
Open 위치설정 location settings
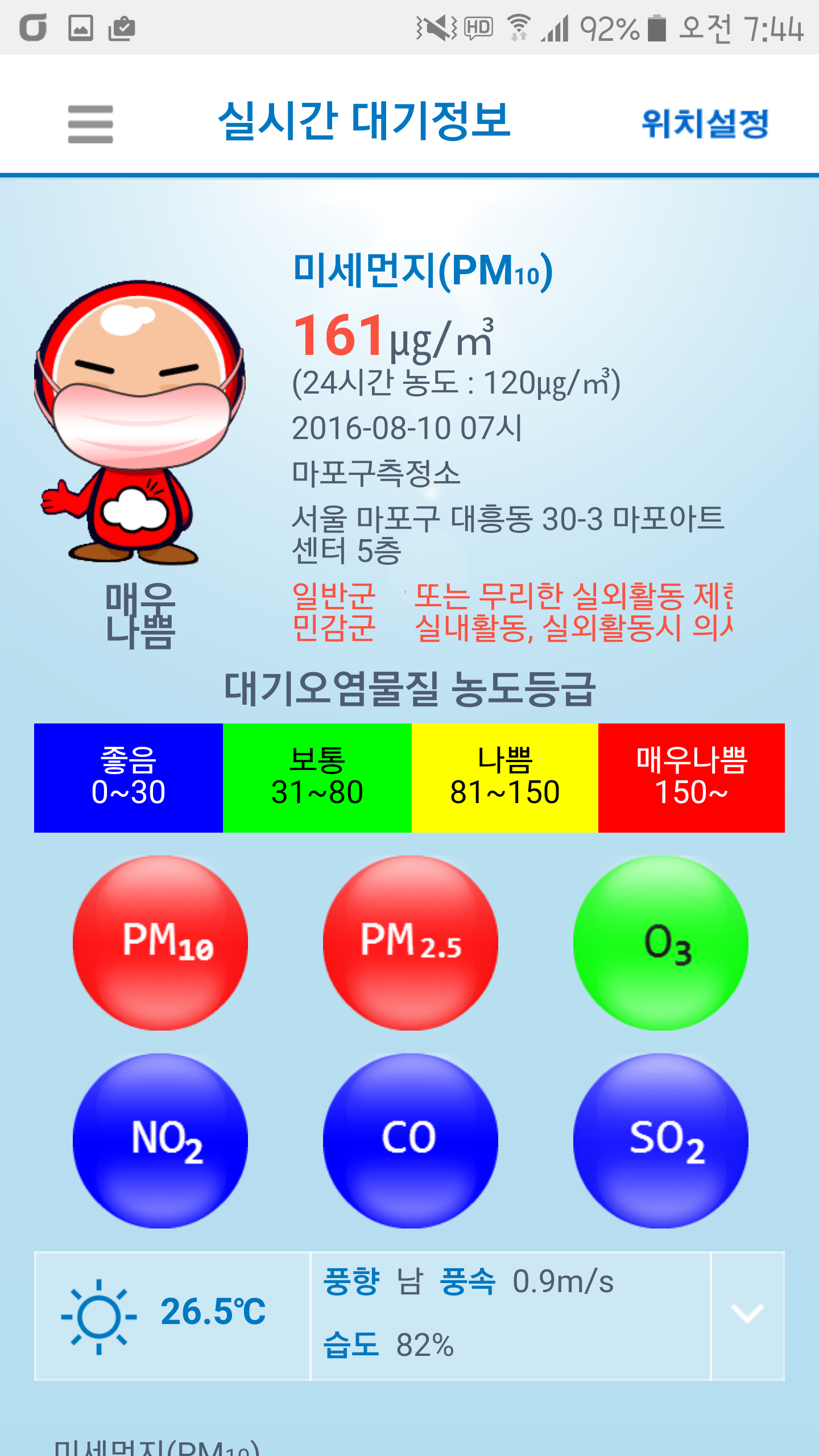pyautogui.click(x=705, y=123)
